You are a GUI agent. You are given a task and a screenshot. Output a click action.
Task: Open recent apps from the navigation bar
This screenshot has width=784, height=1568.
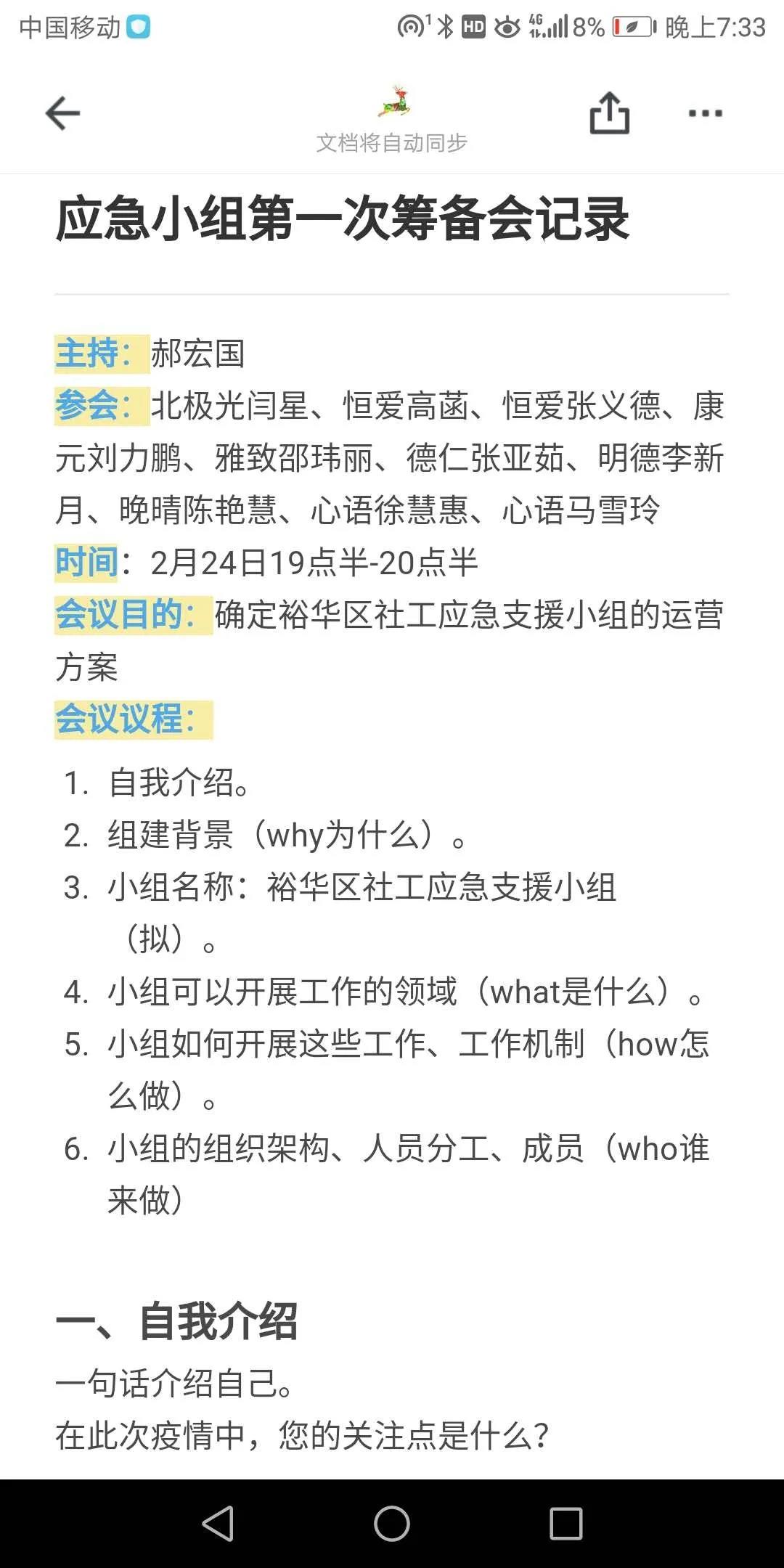click(x=566, y=1523)
